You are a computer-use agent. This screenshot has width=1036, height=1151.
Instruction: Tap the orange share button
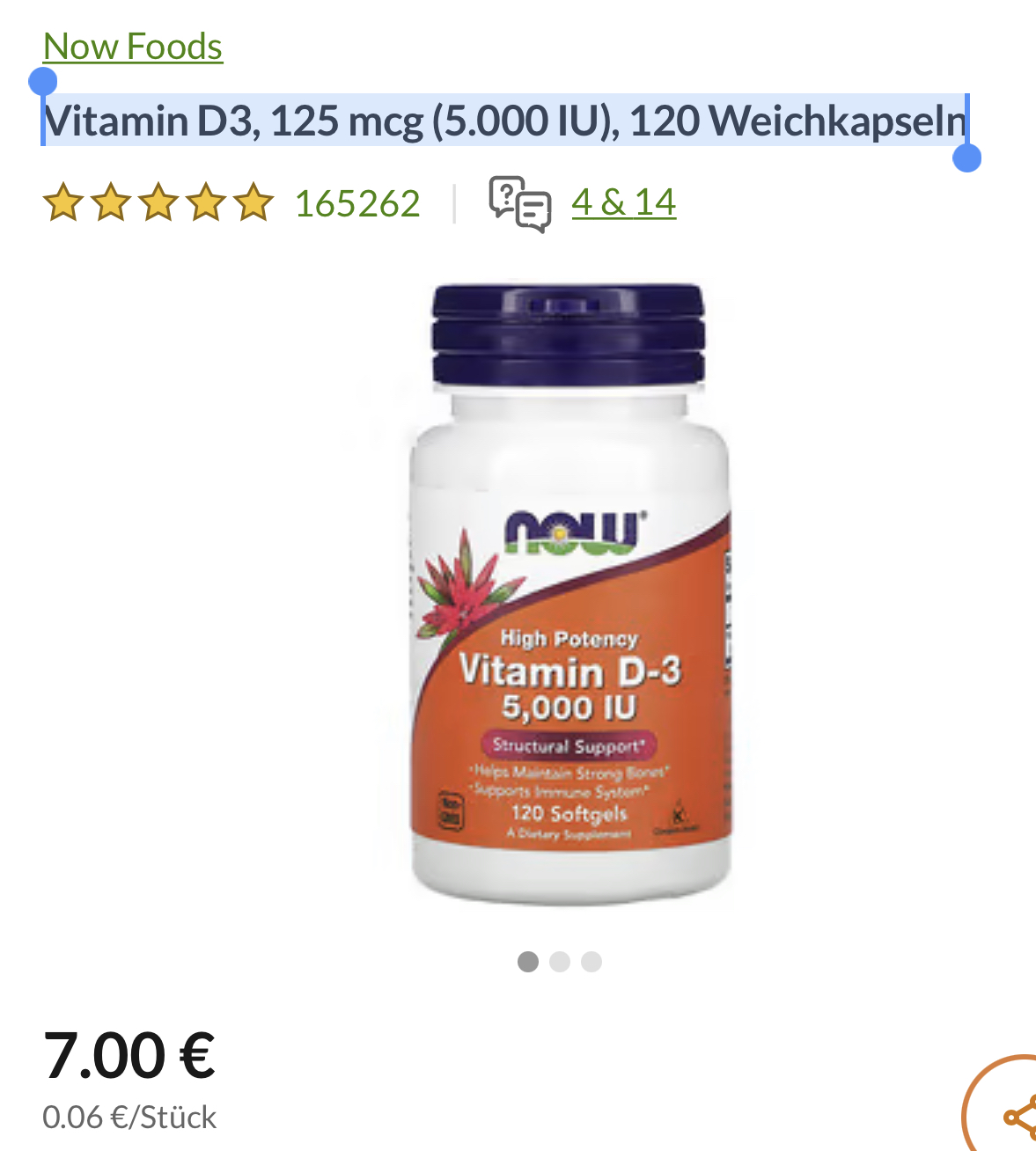tap(1003, 1108)
